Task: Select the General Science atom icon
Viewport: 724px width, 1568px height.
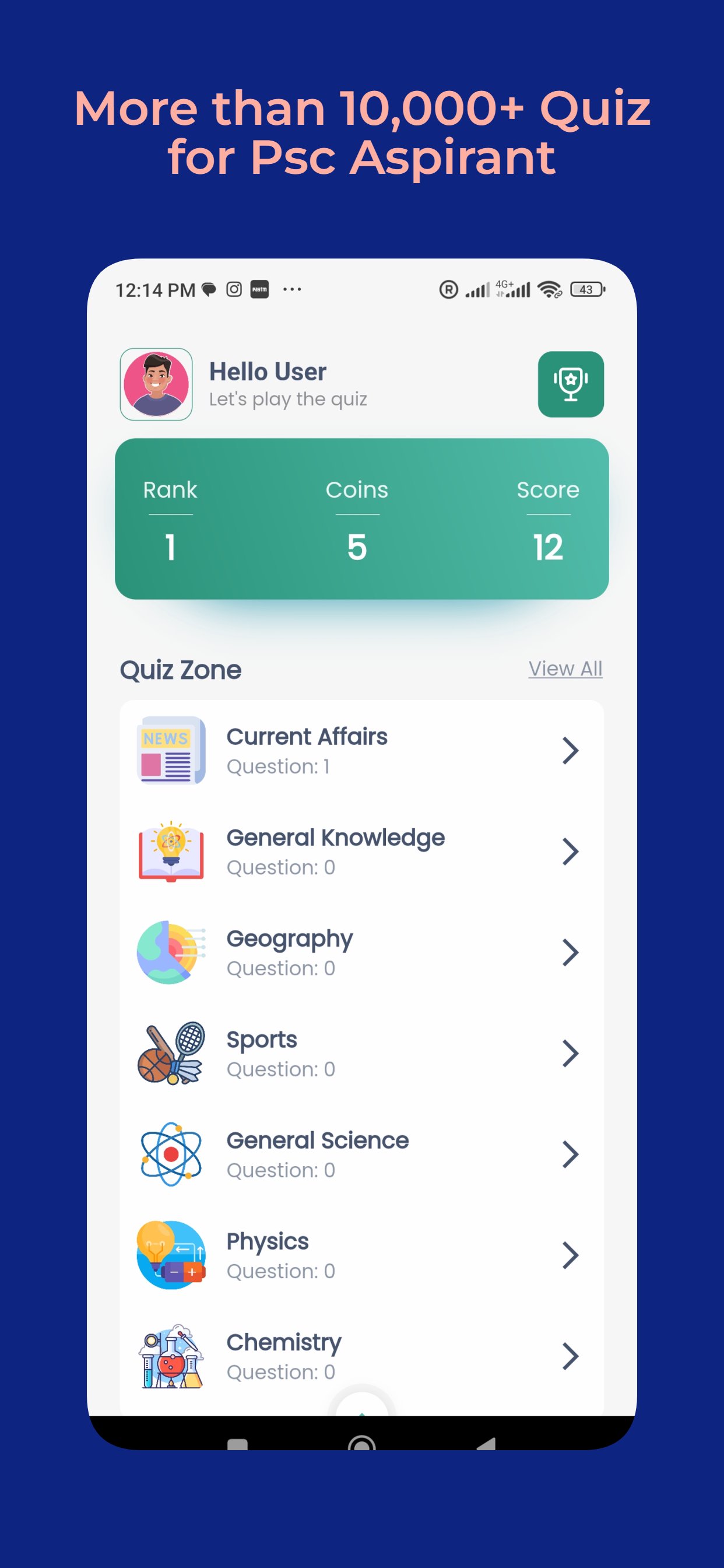Action: point(170,1154)
